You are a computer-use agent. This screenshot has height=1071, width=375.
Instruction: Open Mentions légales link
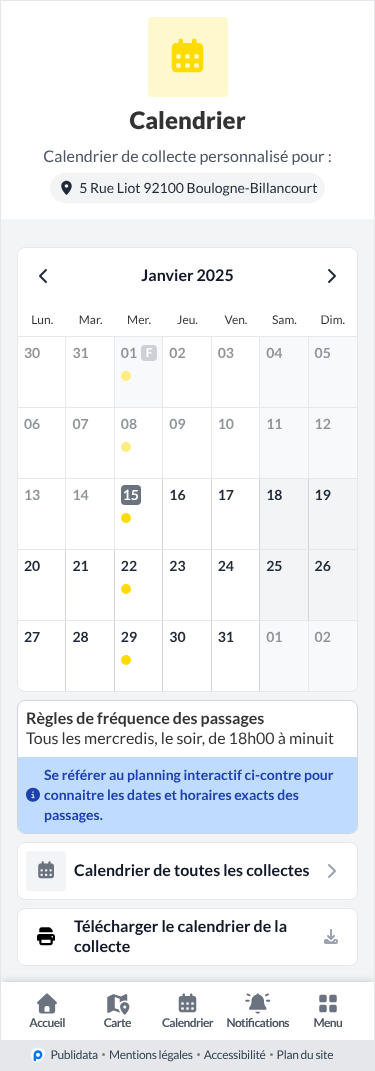(152, 1055)
